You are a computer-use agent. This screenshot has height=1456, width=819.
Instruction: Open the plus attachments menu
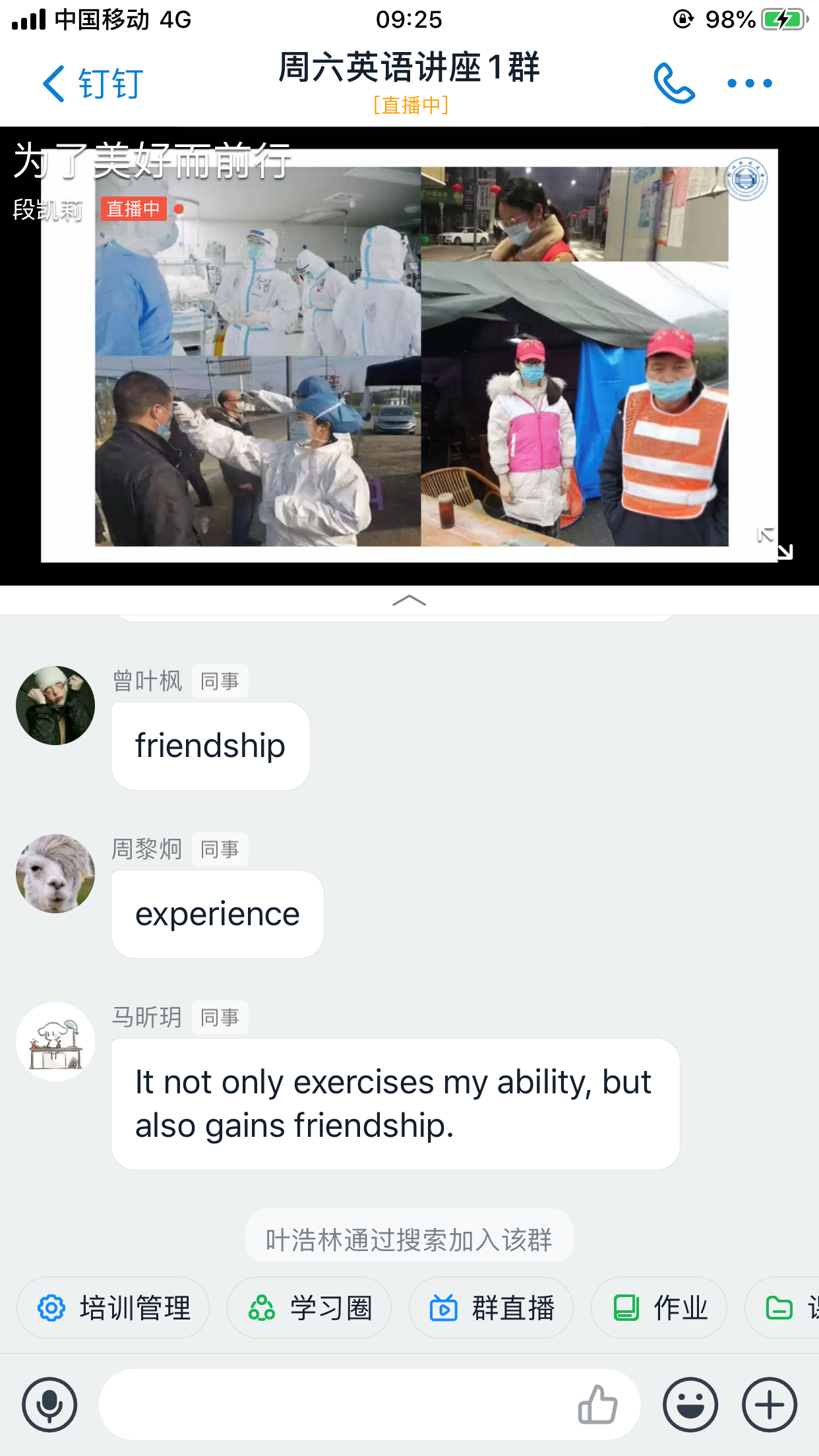click(x=770, y=1405)
